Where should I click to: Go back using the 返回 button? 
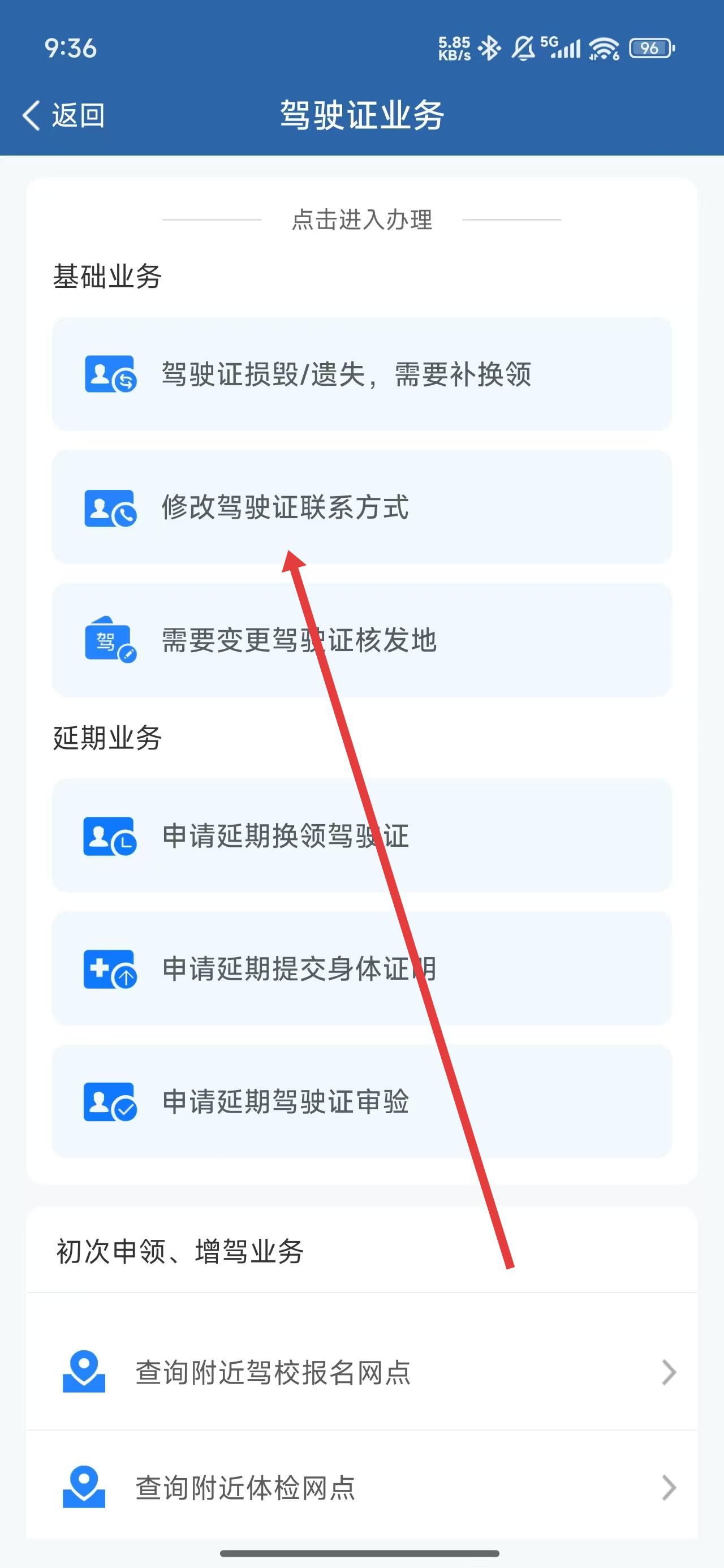(64, 115)
